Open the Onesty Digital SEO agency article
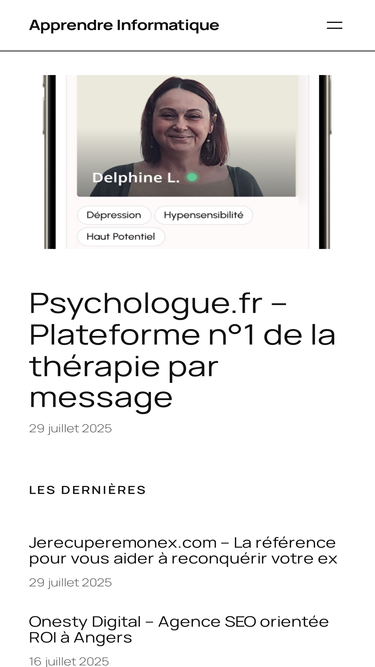Image resolution: width=375 pixels, height=667 pixels. [179, 630]
